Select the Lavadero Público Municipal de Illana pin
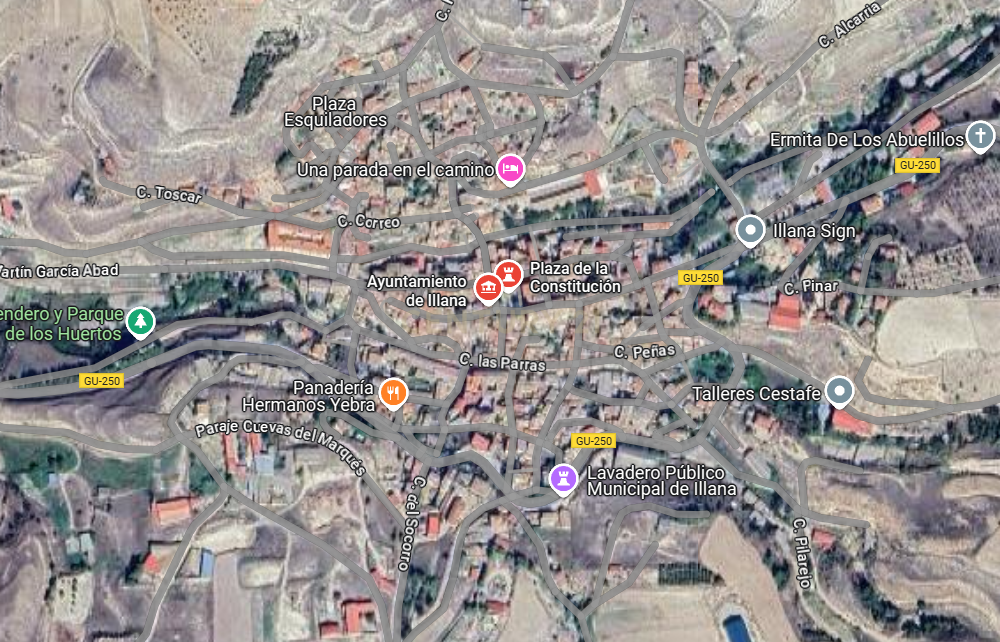The image size is (1000, 642). [564, 478]
